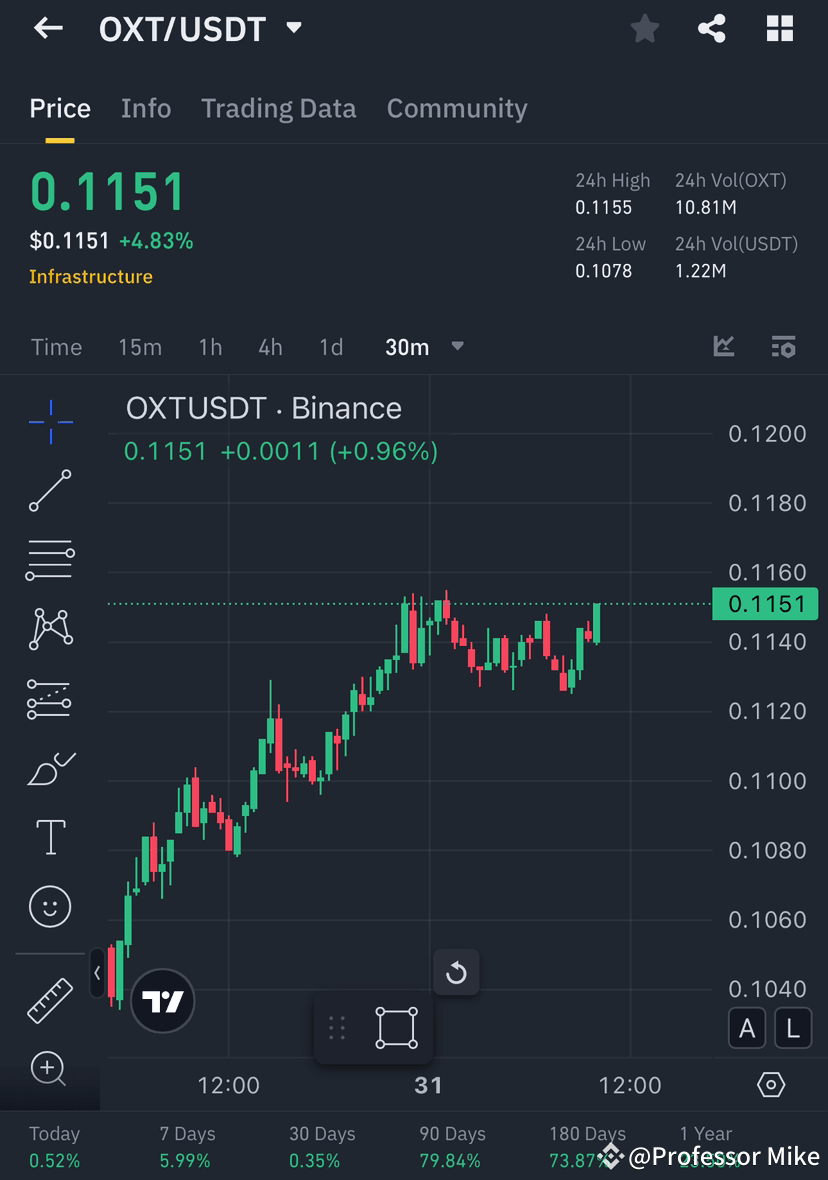This screenshot has width=828, height=1180.
Task: Open the XABCD pattern tool
Action: pos(50,628)
